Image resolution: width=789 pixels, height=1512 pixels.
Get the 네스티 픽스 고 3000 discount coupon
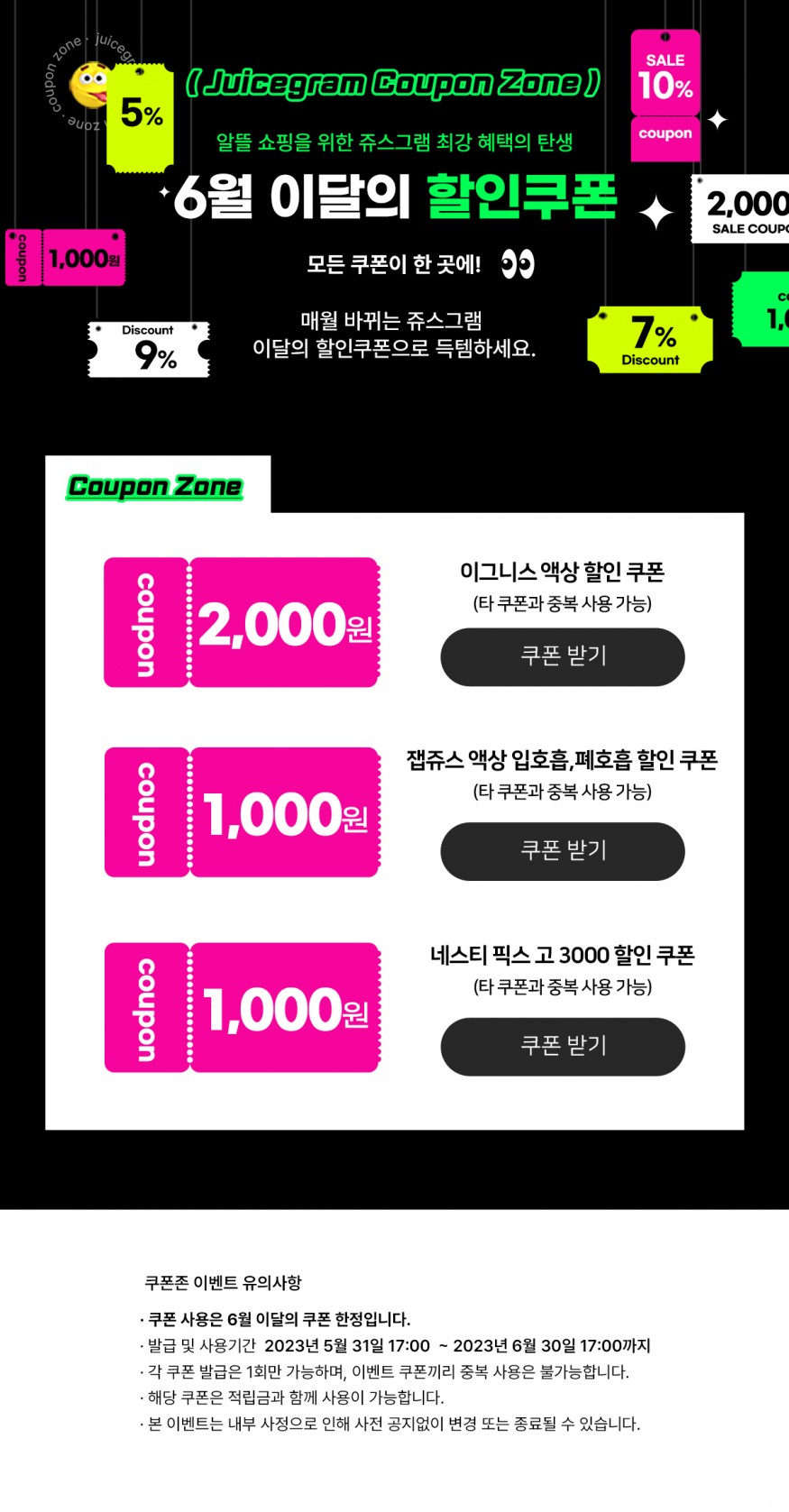(x=562, y=1046)
